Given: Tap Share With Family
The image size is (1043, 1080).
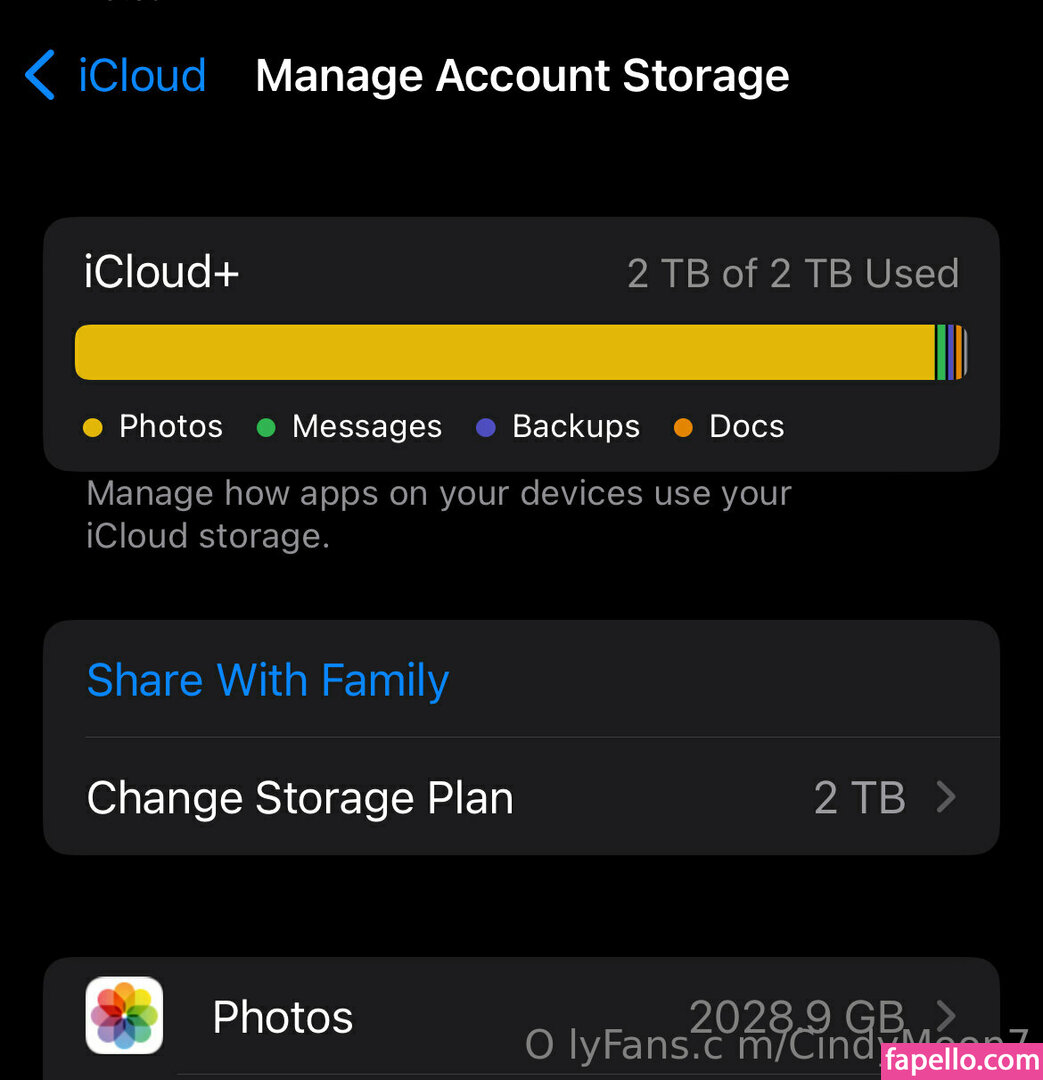Looking at the screenshot, I should click(268, 680).
